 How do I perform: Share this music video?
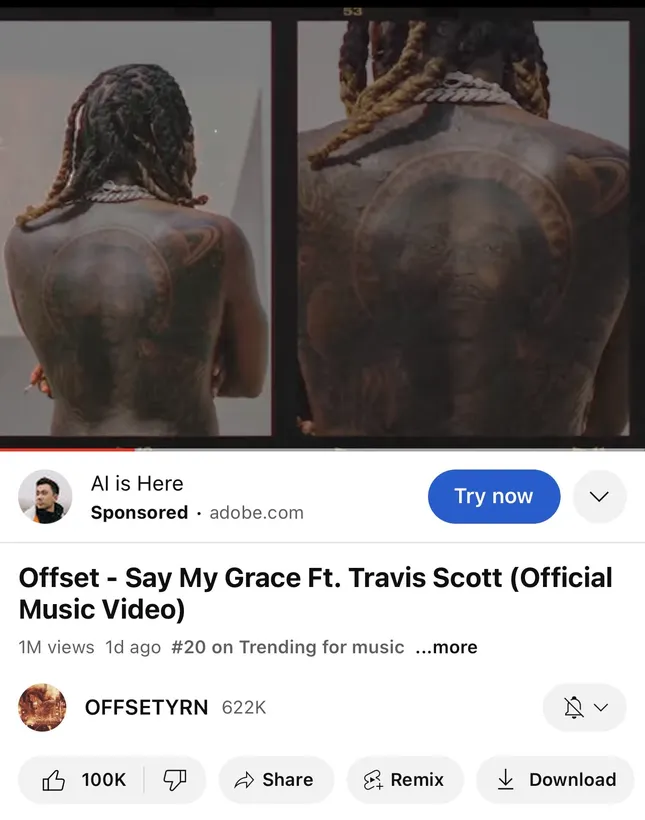click(x=275, y=780)
